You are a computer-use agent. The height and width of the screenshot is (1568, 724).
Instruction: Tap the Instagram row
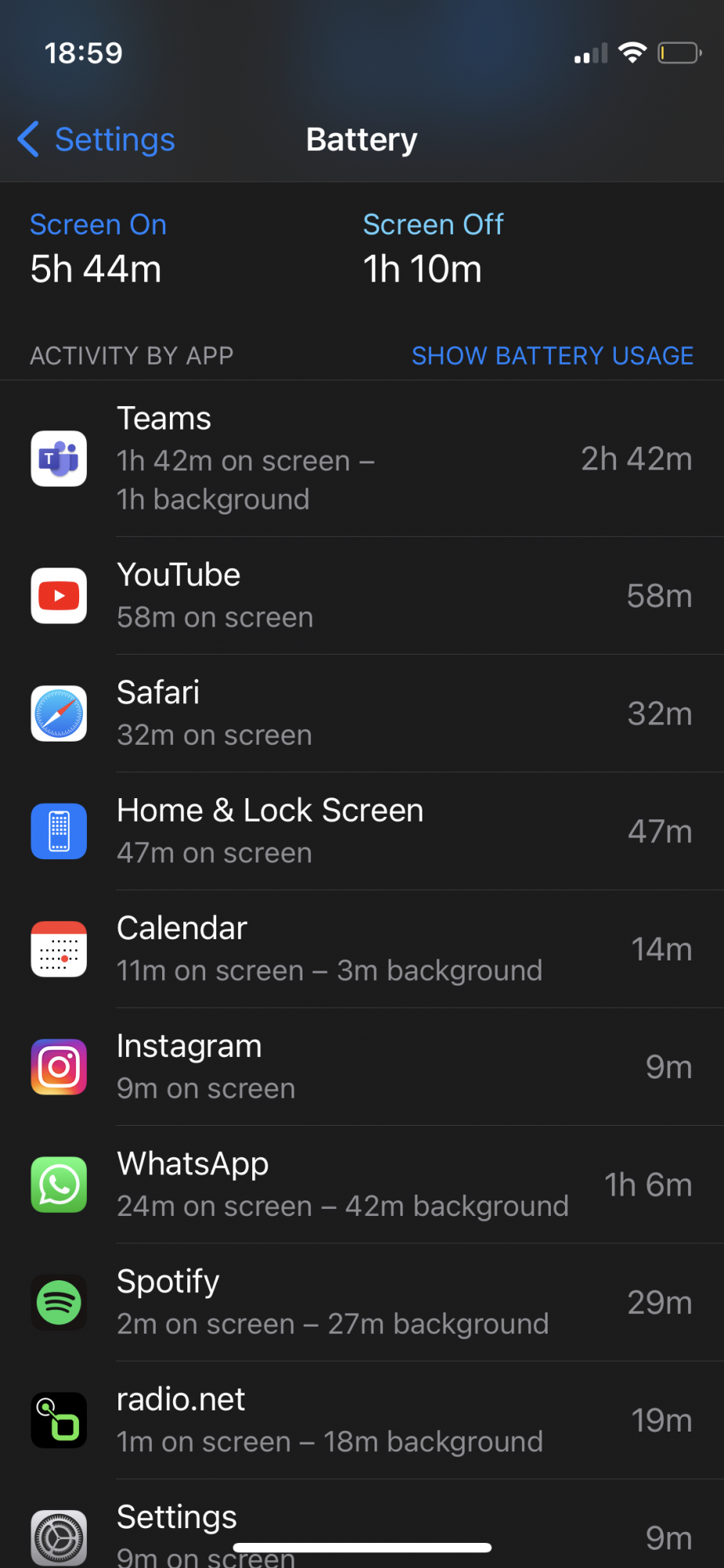(362, 1066)
